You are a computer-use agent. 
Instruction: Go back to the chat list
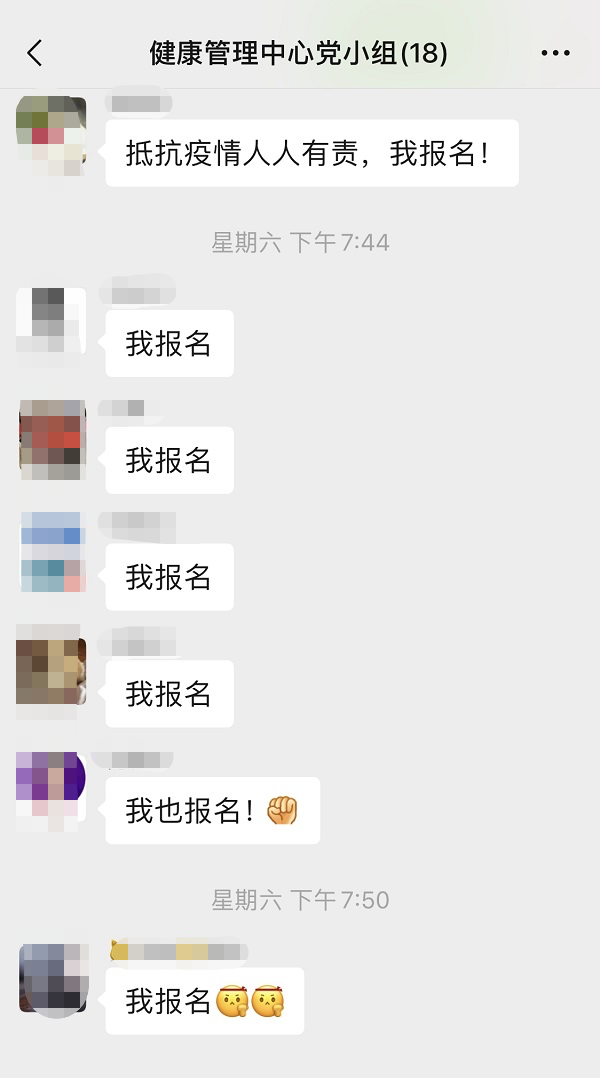click(35, 53)
